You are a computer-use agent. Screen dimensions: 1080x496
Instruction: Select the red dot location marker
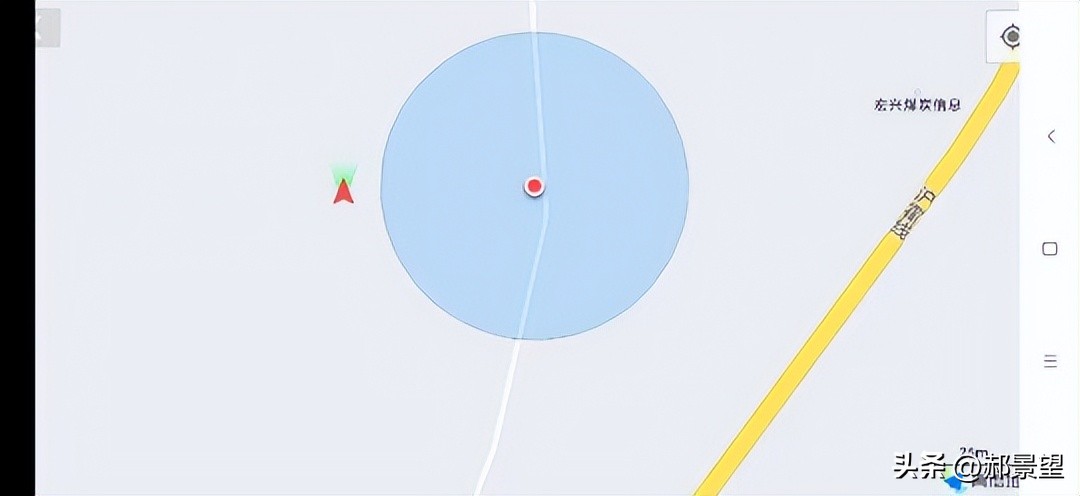pos(534,186)
